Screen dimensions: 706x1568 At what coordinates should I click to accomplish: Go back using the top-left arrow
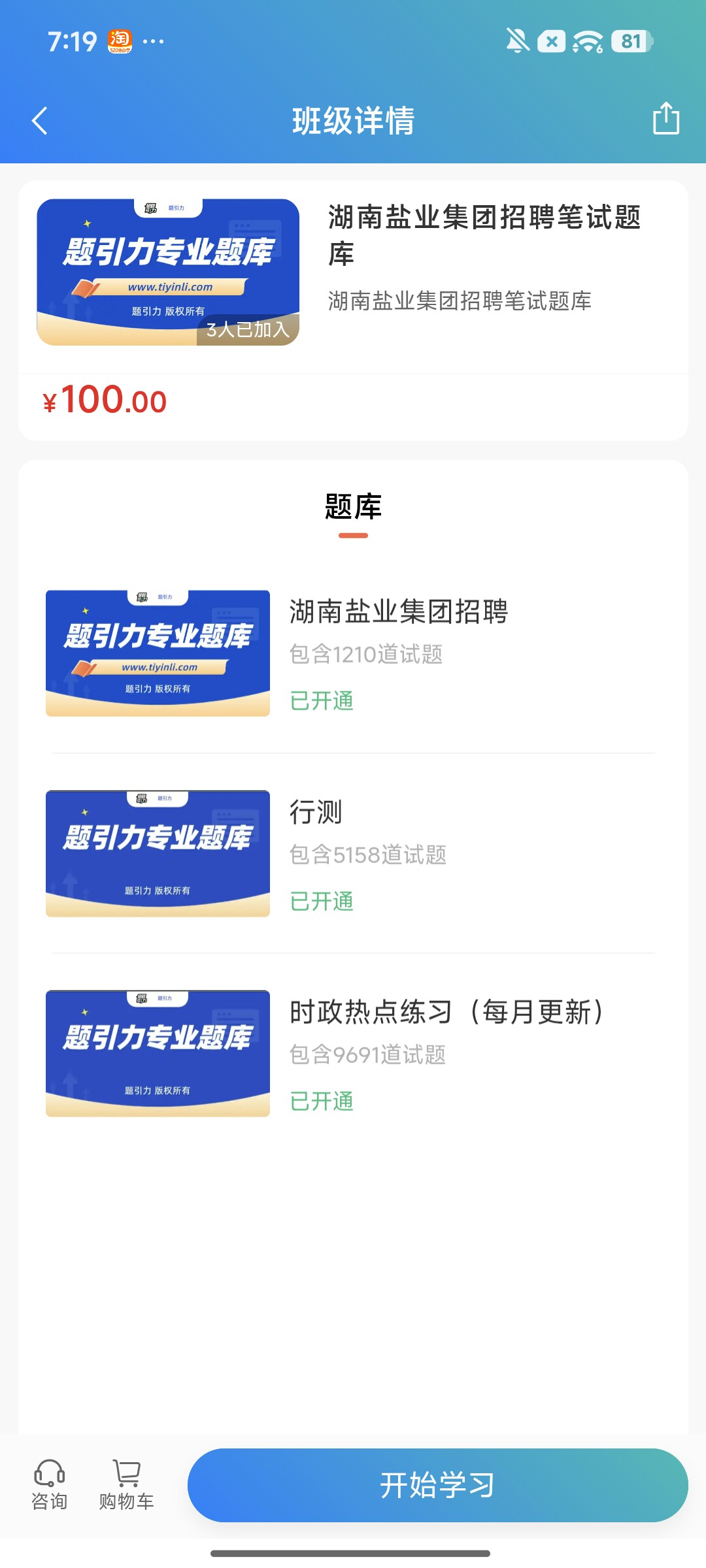click(x=40, y=121)
